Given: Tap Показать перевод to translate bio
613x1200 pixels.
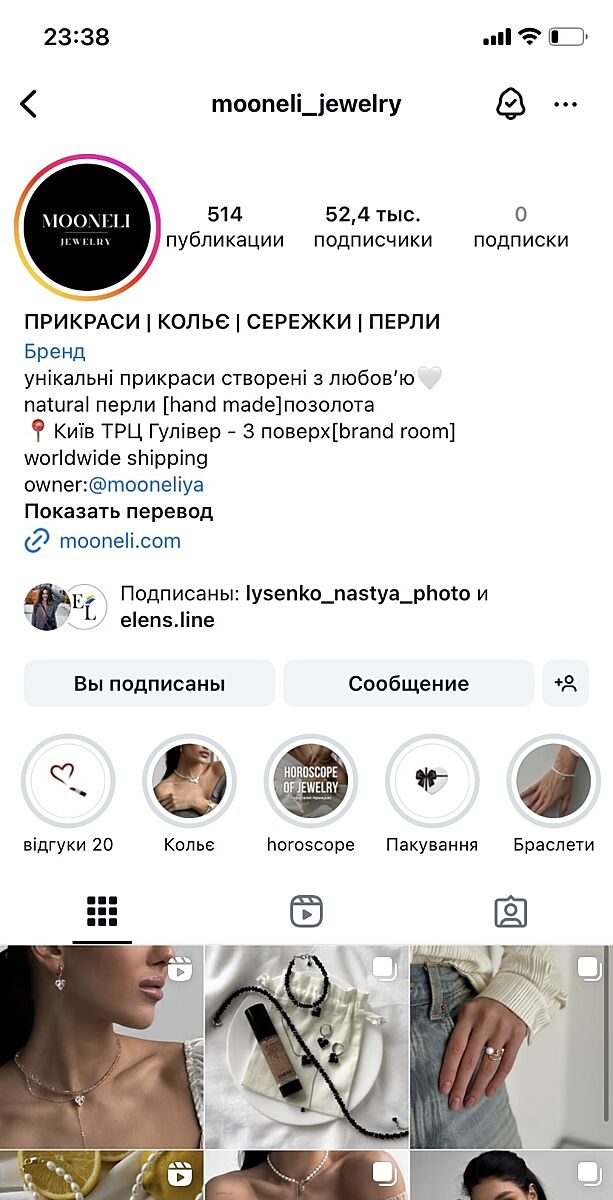Looking at the screenshot, I should coord(119,511).
